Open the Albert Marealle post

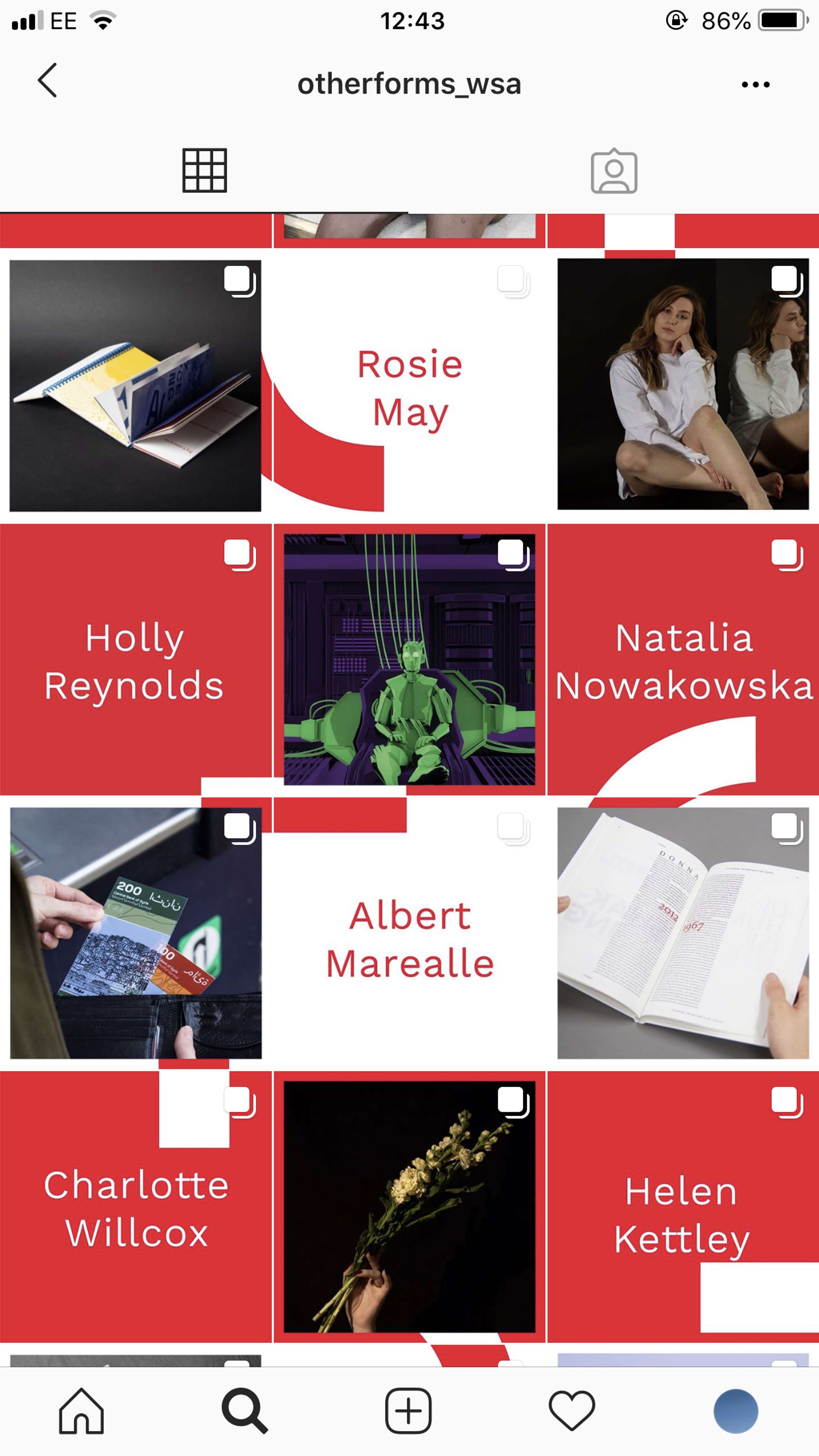click(x=409, y=938)
